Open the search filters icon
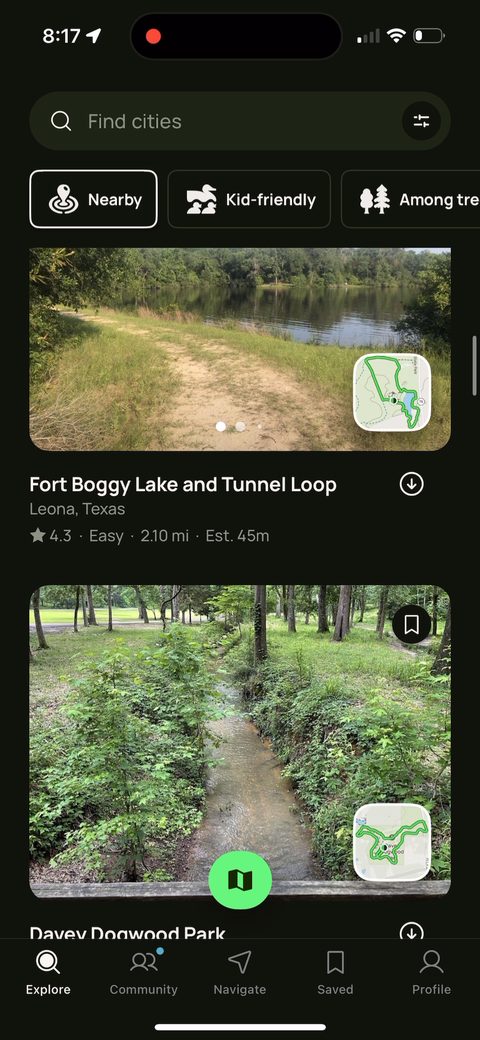 point(421,121)
